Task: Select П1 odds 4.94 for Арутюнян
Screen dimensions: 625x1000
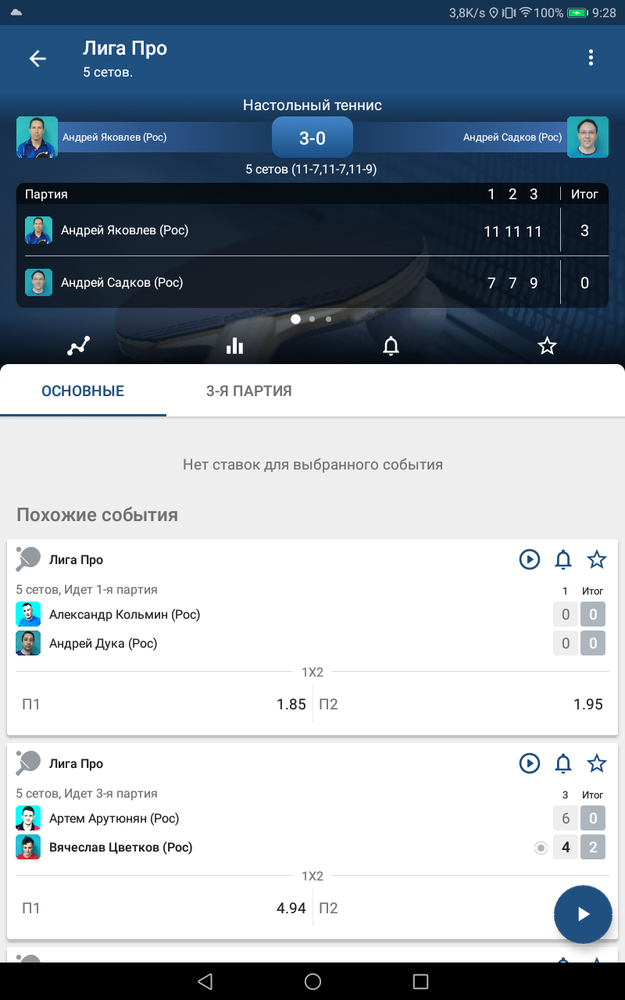Action: click(161, 908)
